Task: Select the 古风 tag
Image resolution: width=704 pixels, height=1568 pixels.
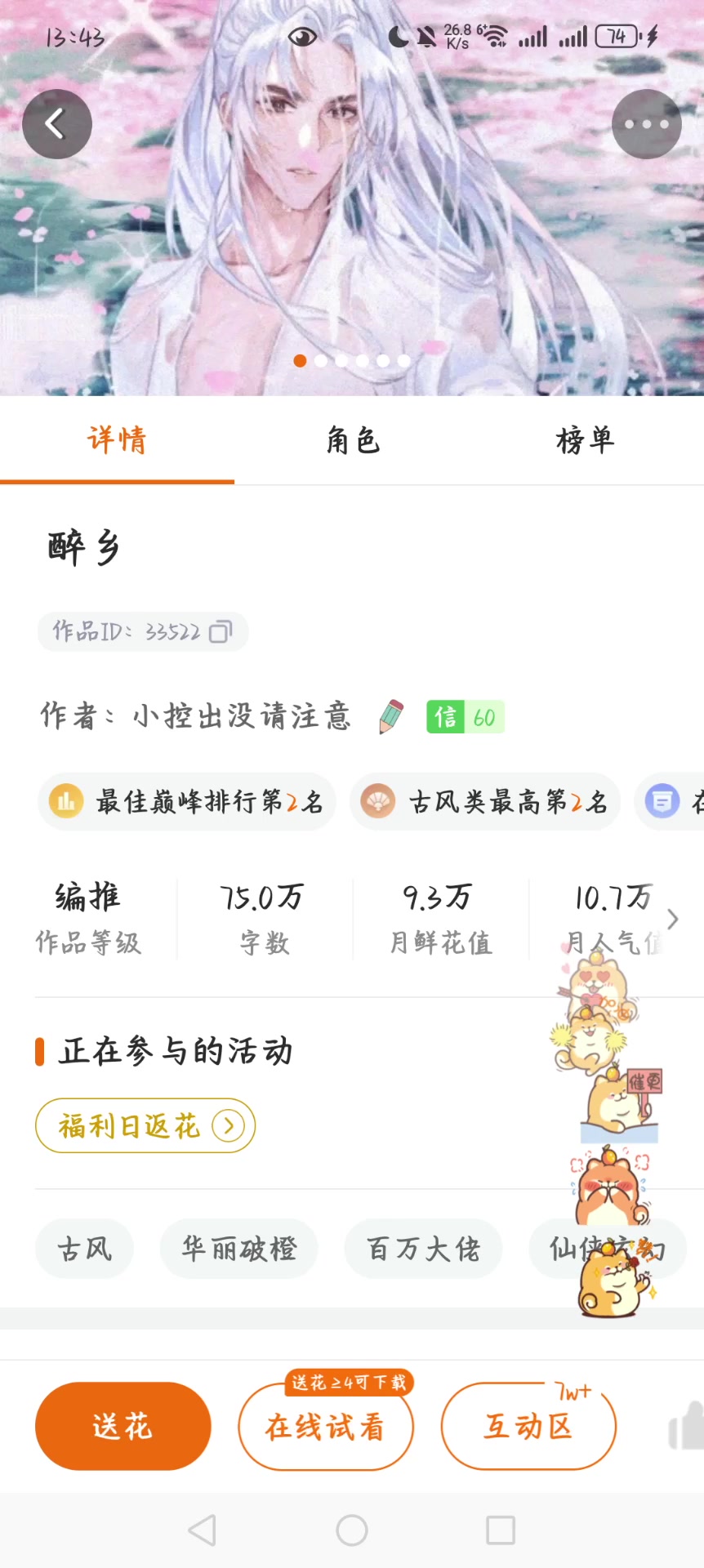Action: (84, 1249)
